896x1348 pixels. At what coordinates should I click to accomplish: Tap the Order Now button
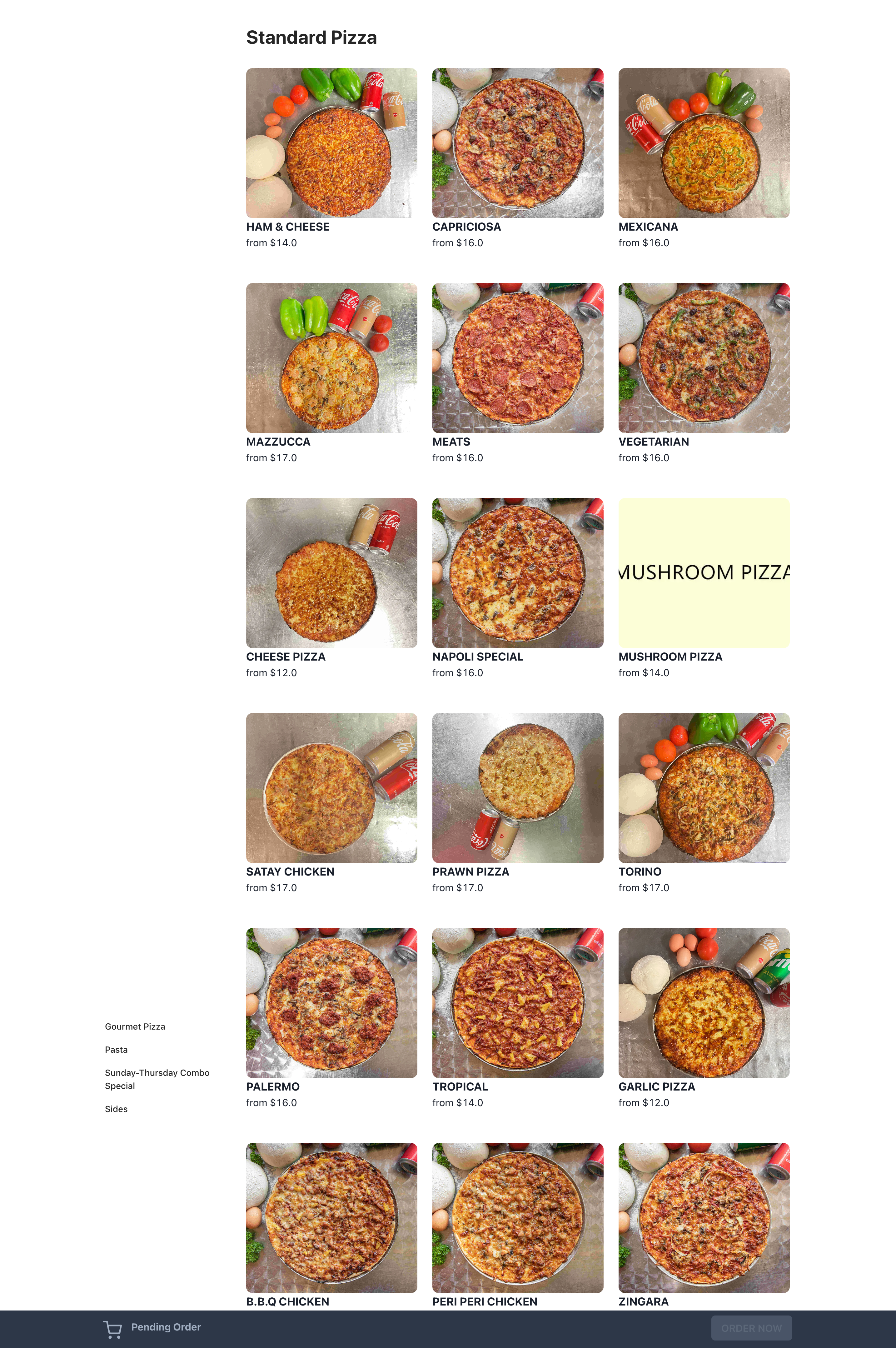click(x=751, y=1327)
